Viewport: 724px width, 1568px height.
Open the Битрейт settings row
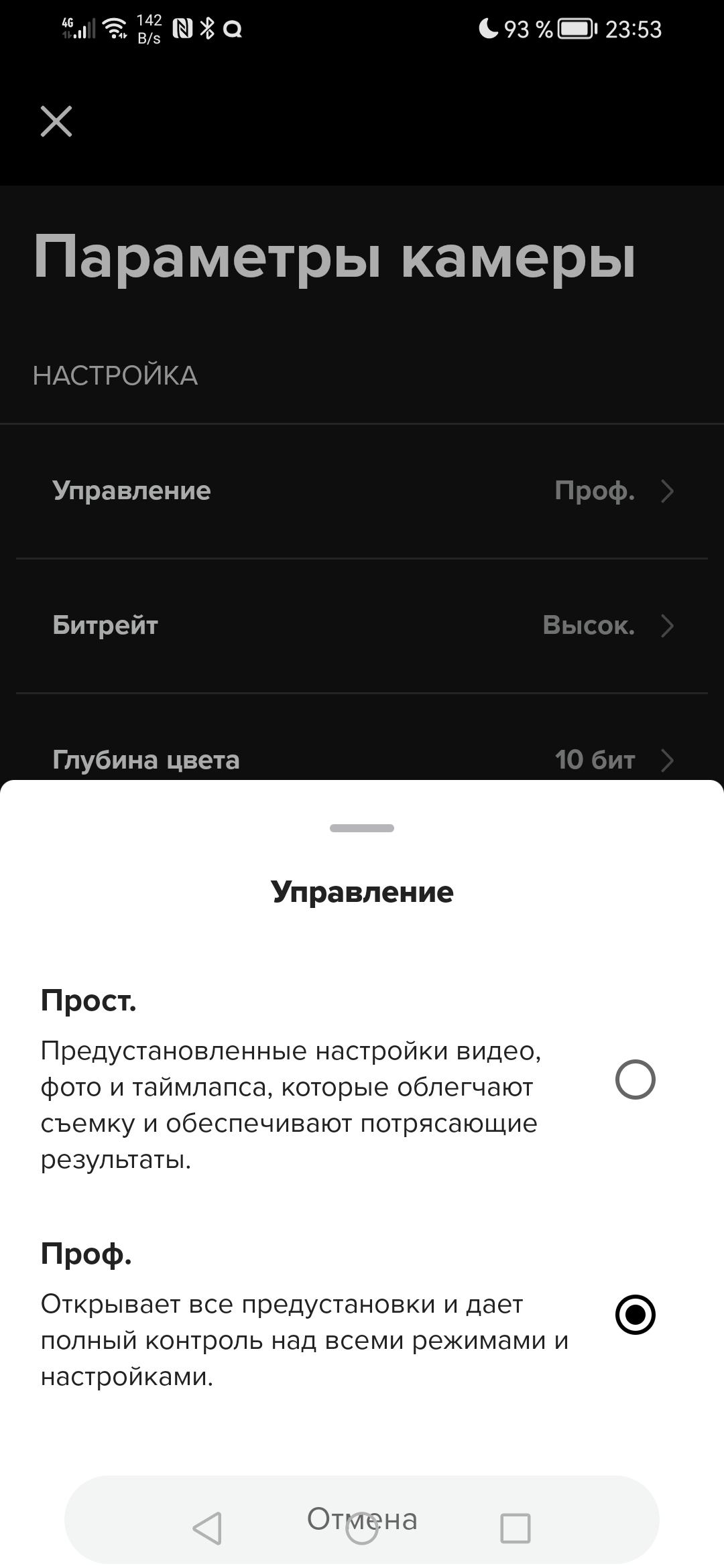click(x=362, y=625)
